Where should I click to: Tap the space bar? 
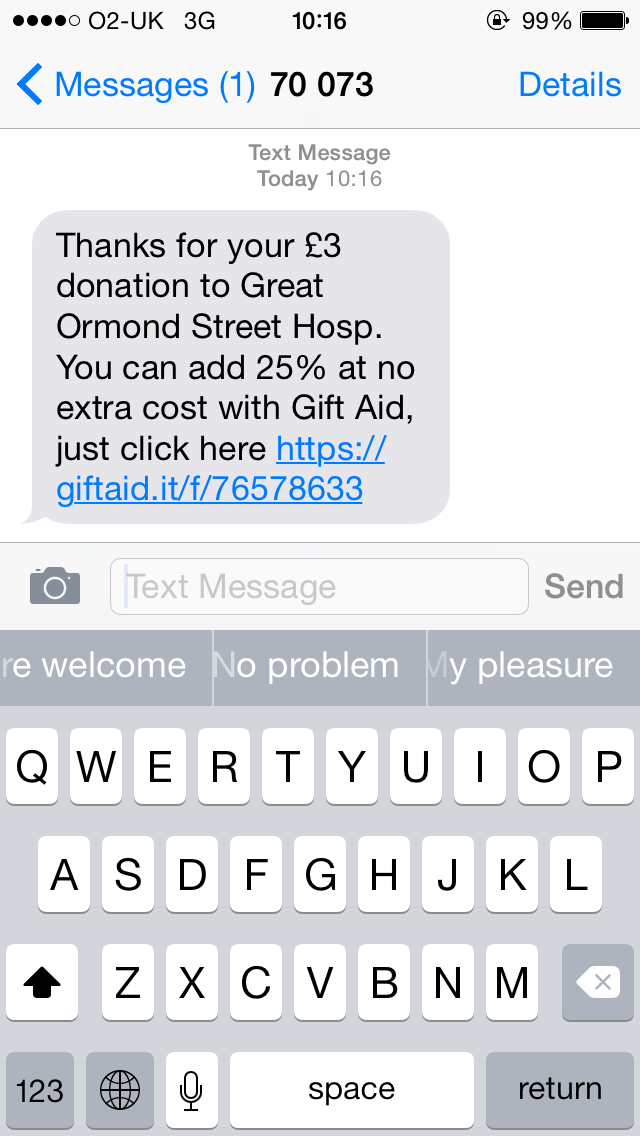[x=351, y=1088]
